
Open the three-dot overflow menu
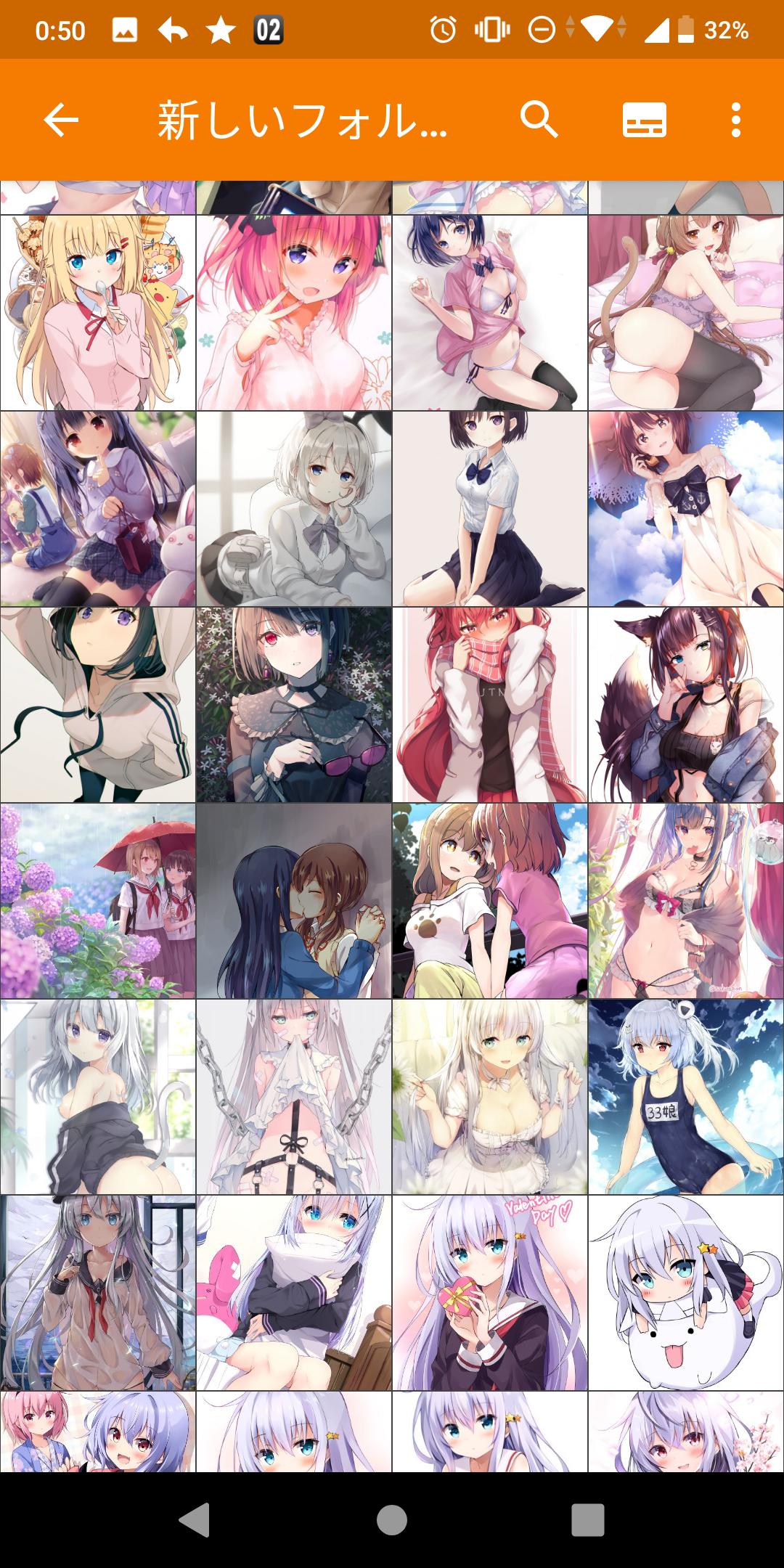[x=736, y=120]
